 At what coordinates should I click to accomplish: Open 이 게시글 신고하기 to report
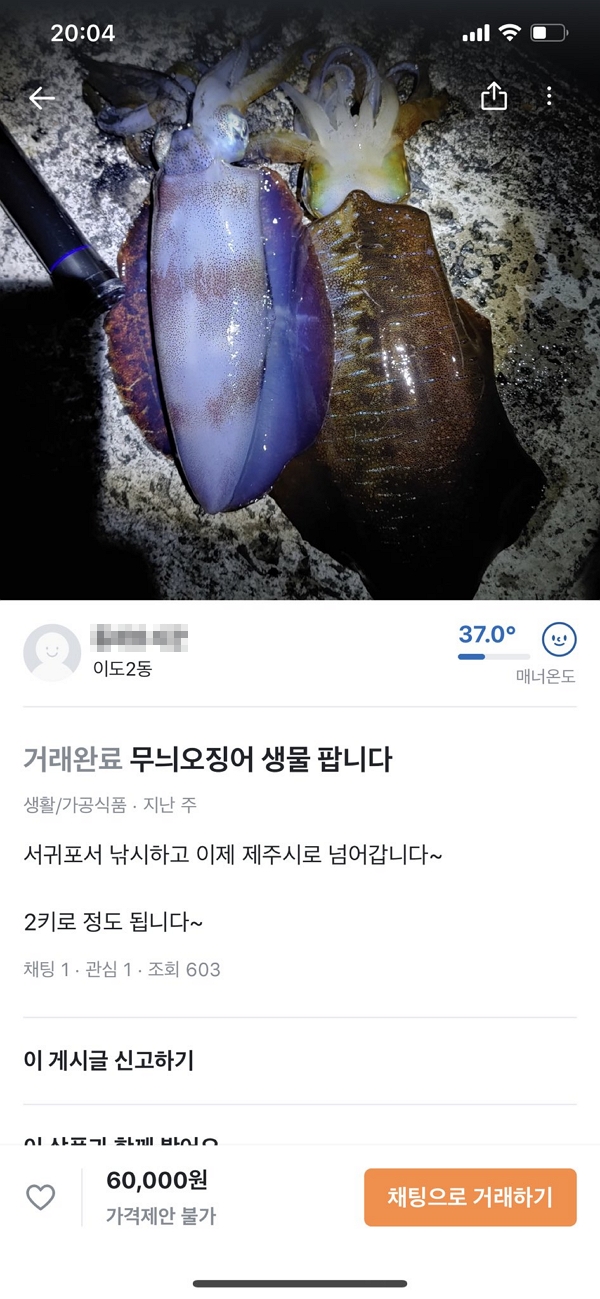pyautogui.click(x=108, y=1061)
